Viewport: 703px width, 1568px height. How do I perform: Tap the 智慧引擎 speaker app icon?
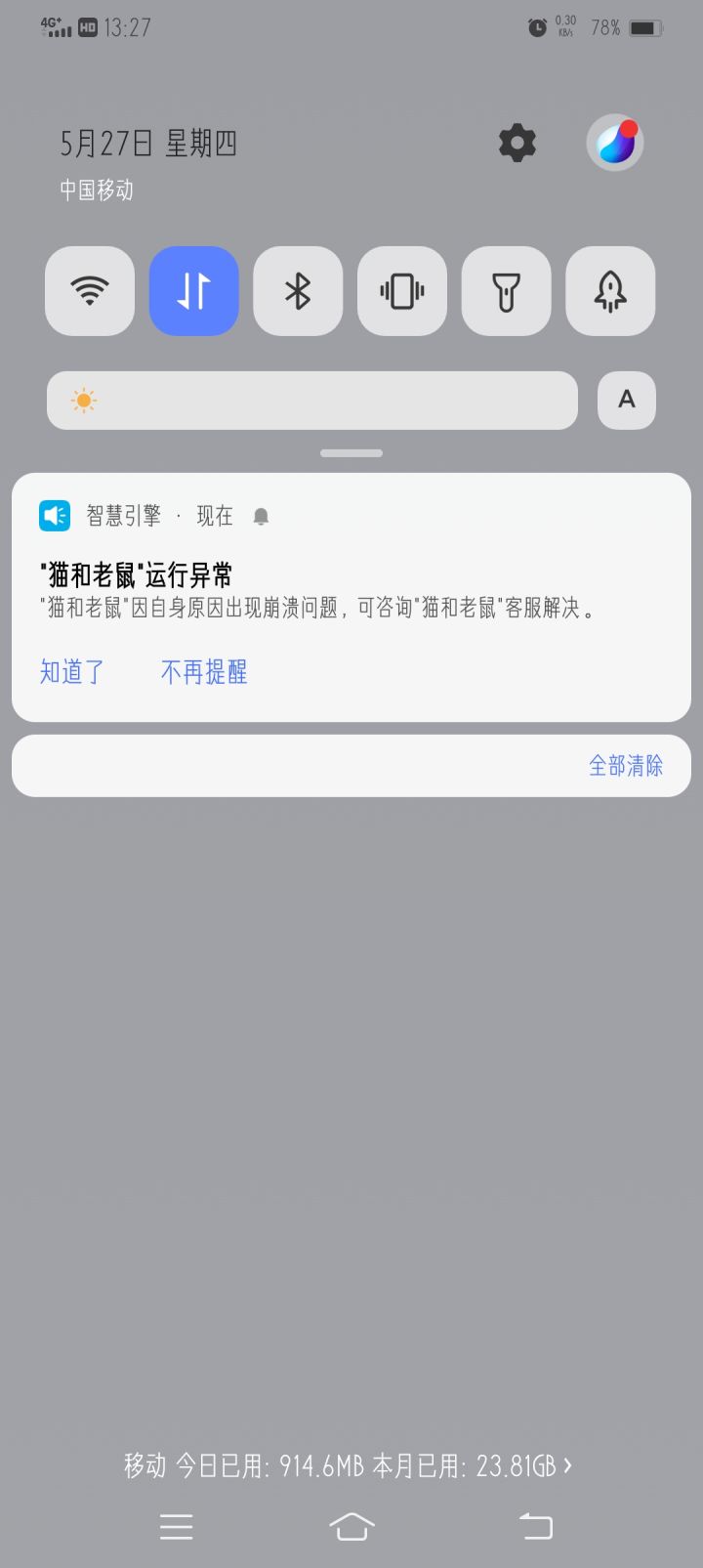pos(55,515)
